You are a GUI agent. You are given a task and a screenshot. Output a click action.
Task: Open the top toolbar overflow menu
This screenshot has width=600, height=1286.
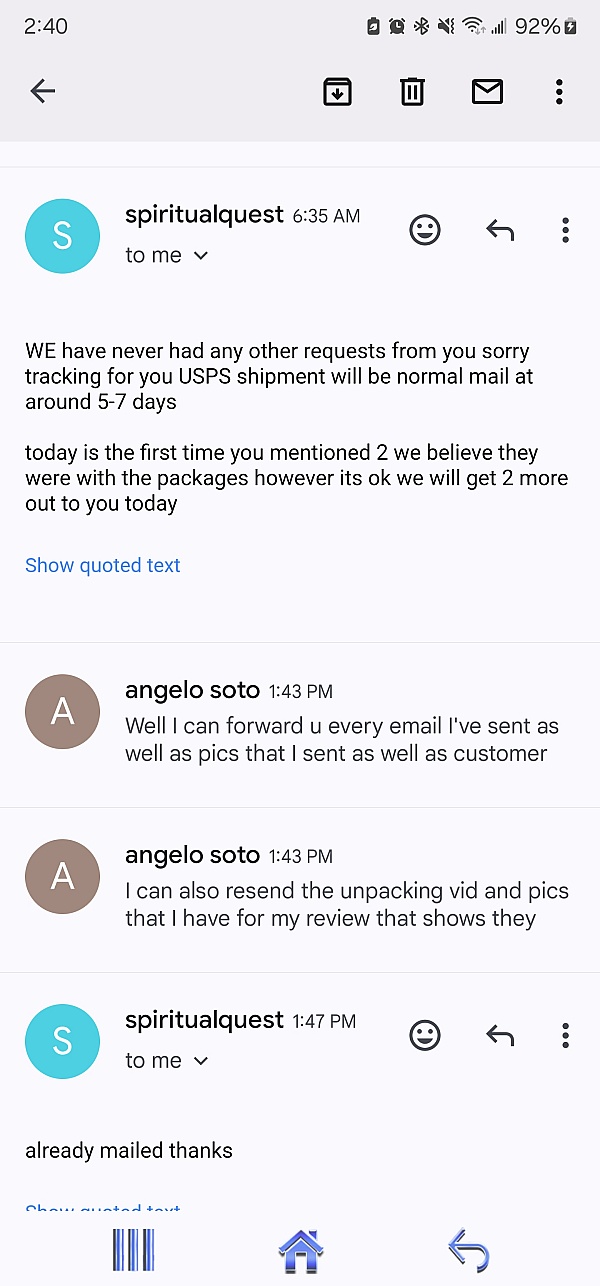click(559, 92)
